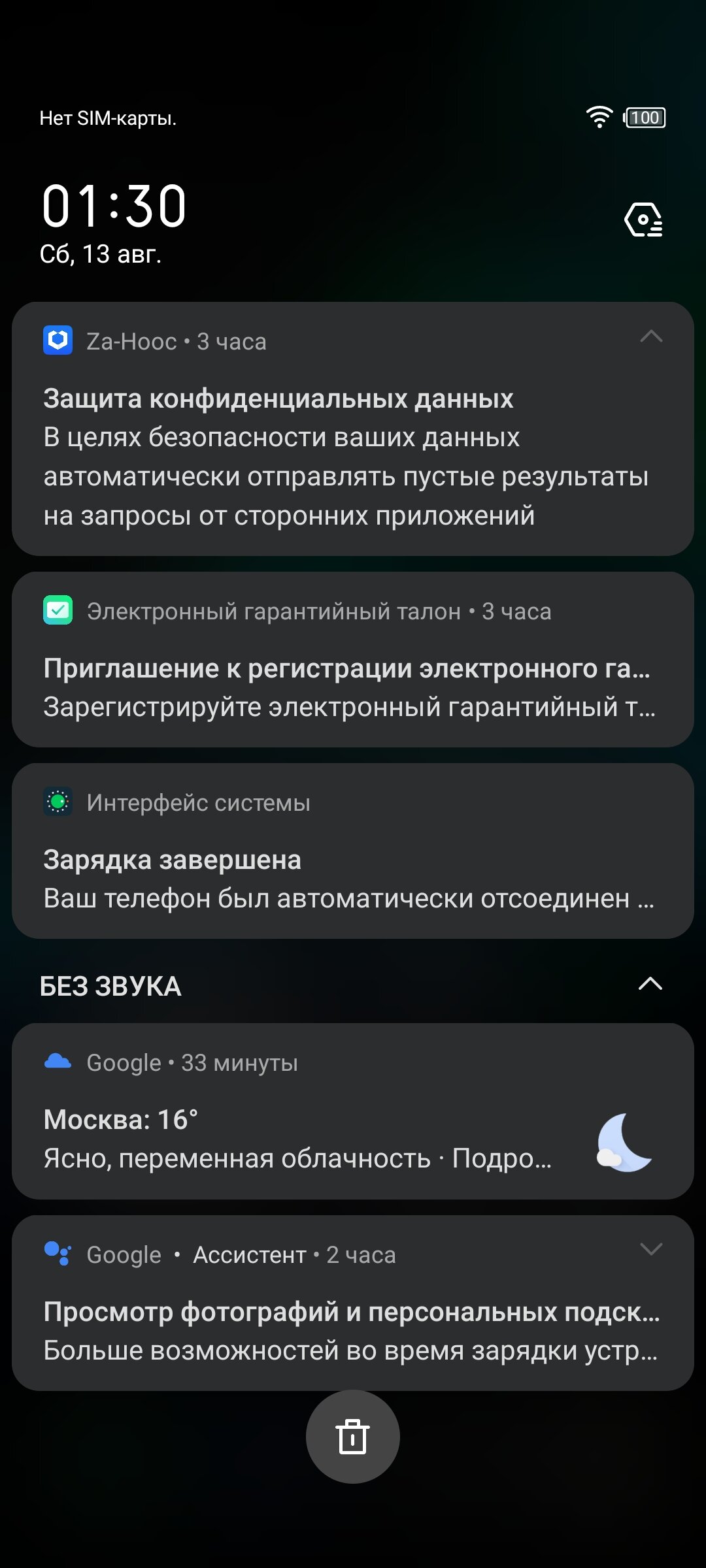
Task: Open the Москва weather notification
Action: tap(353, 1111)
